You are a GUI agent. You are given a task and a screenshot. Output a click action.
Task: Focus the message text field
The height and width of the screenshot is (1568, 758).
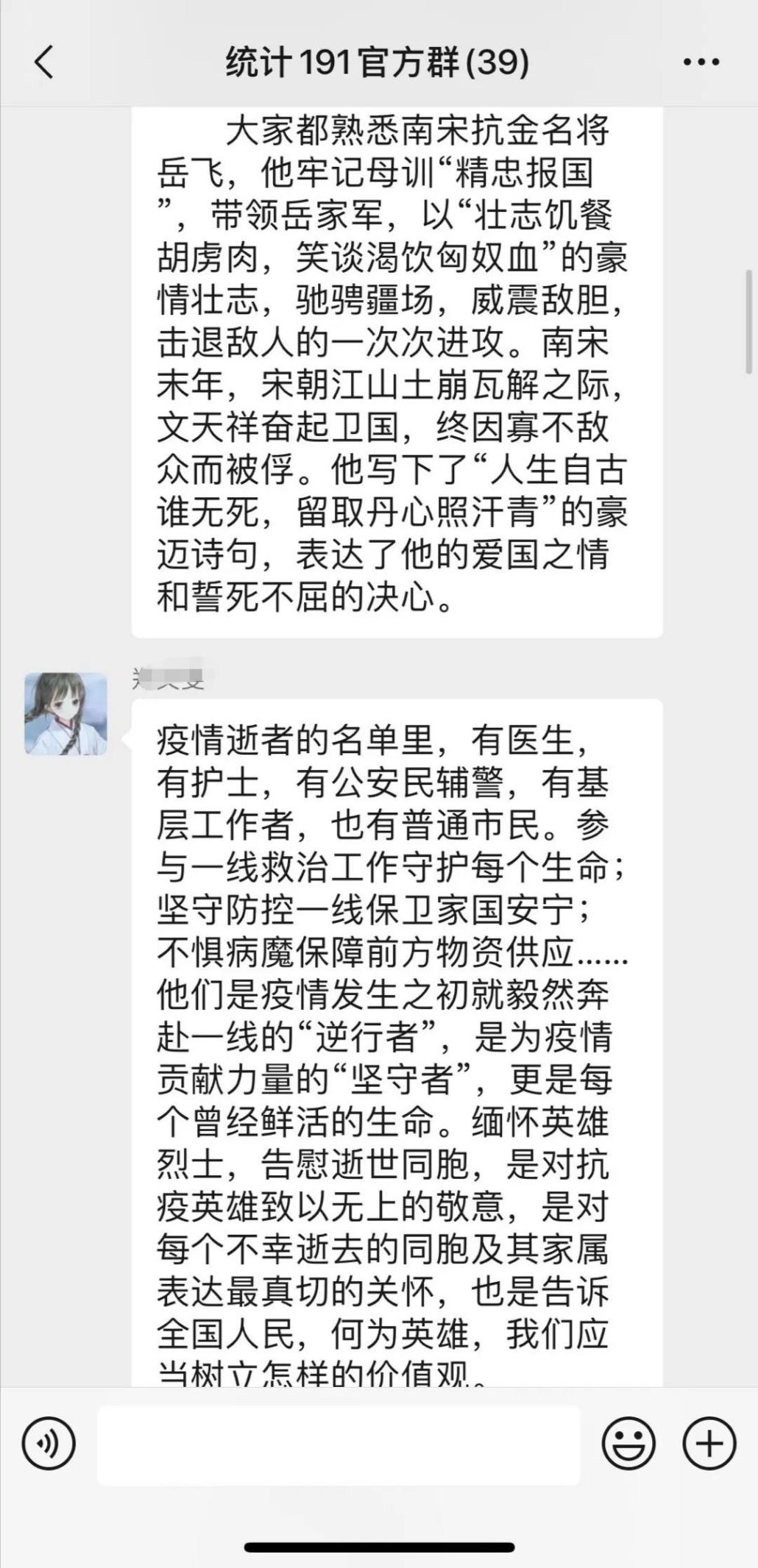tap(339, 1444)
